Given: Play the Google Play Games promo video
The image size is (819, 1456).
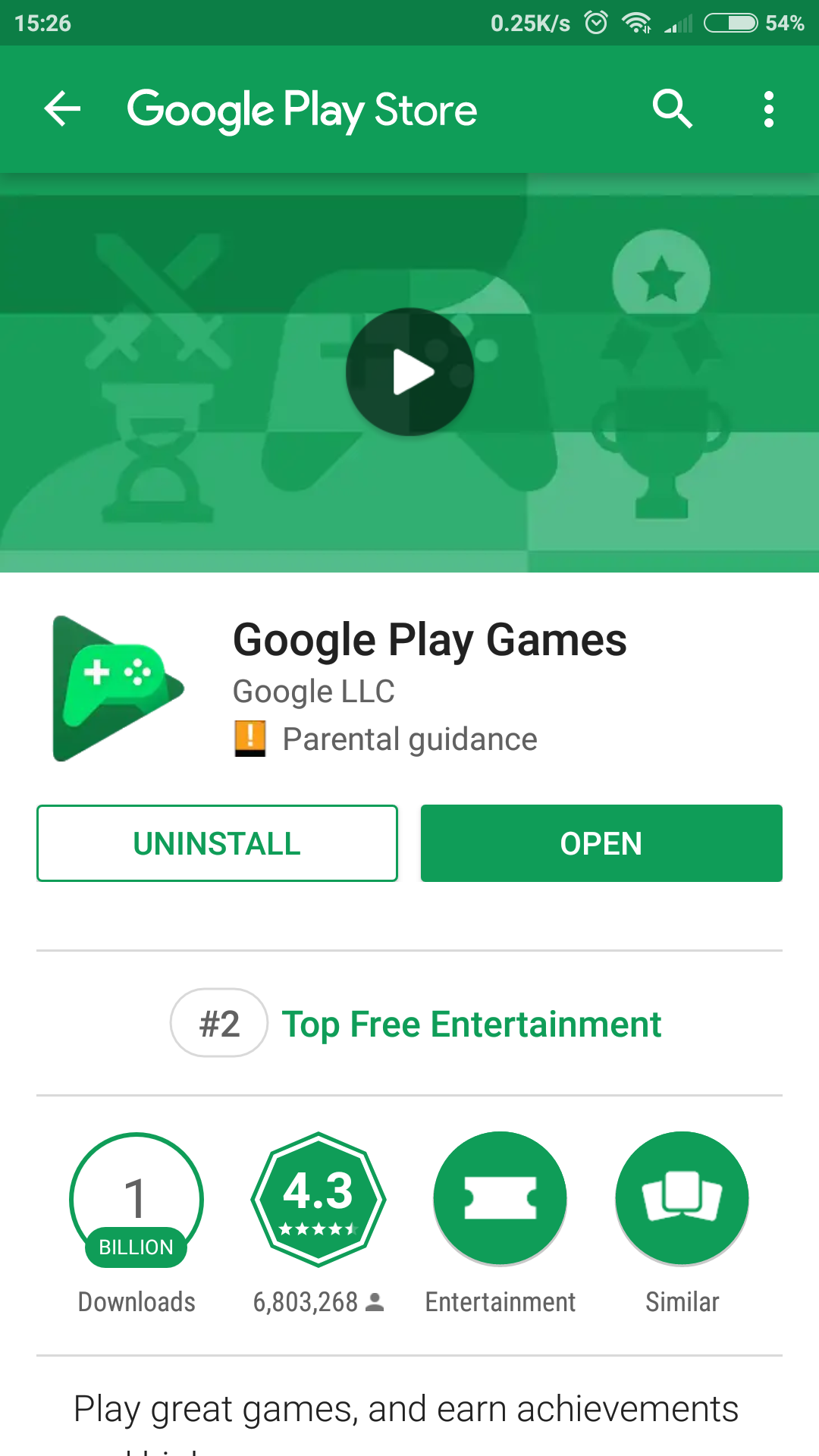Looking at the screenshot, I should click(x=409, y=372).
